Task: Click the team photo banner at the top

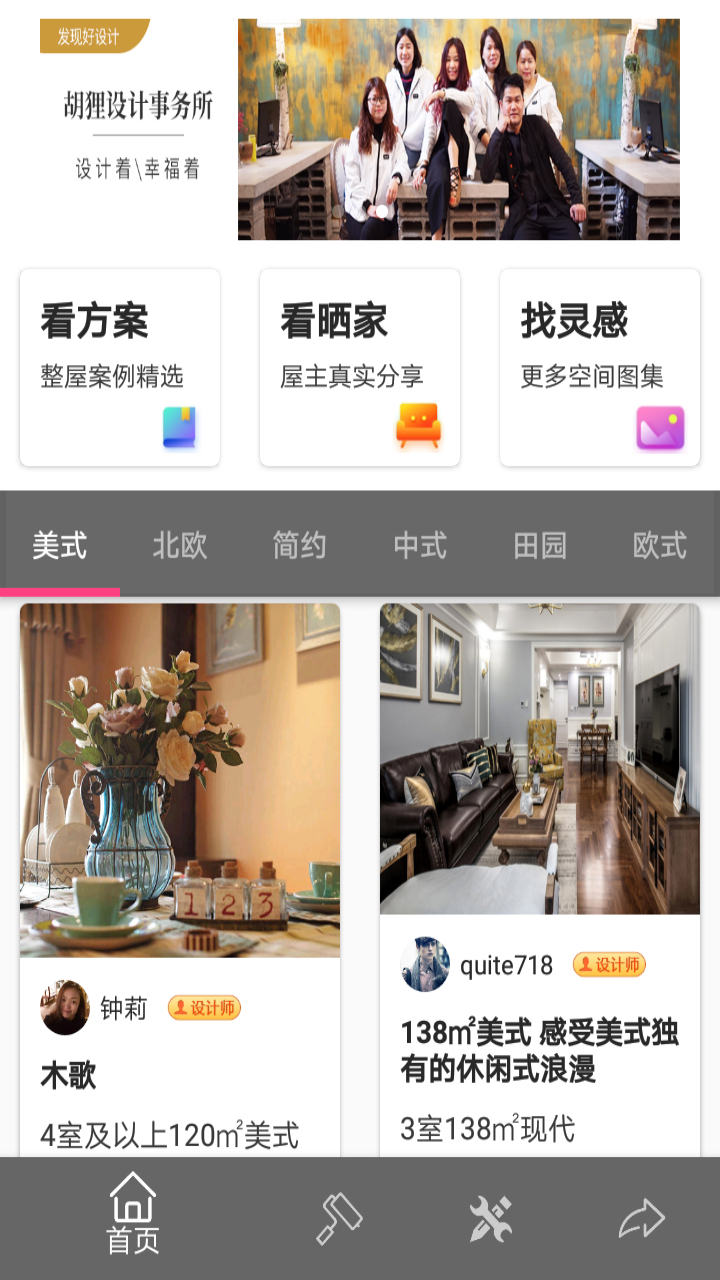Action: coord(460,128)
